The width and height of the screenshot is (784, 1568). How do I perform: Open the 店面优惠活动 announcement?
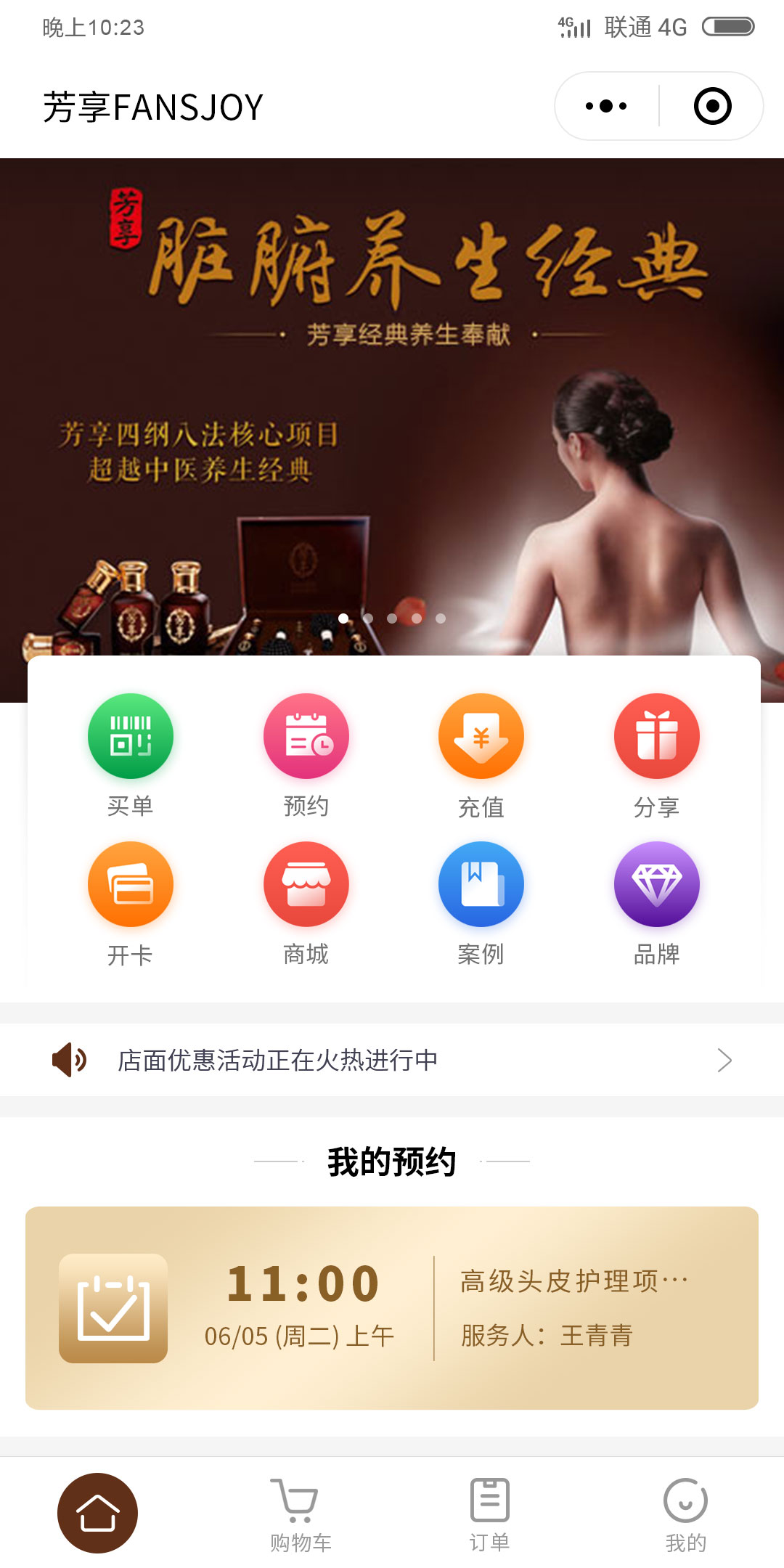(392, 1060)
